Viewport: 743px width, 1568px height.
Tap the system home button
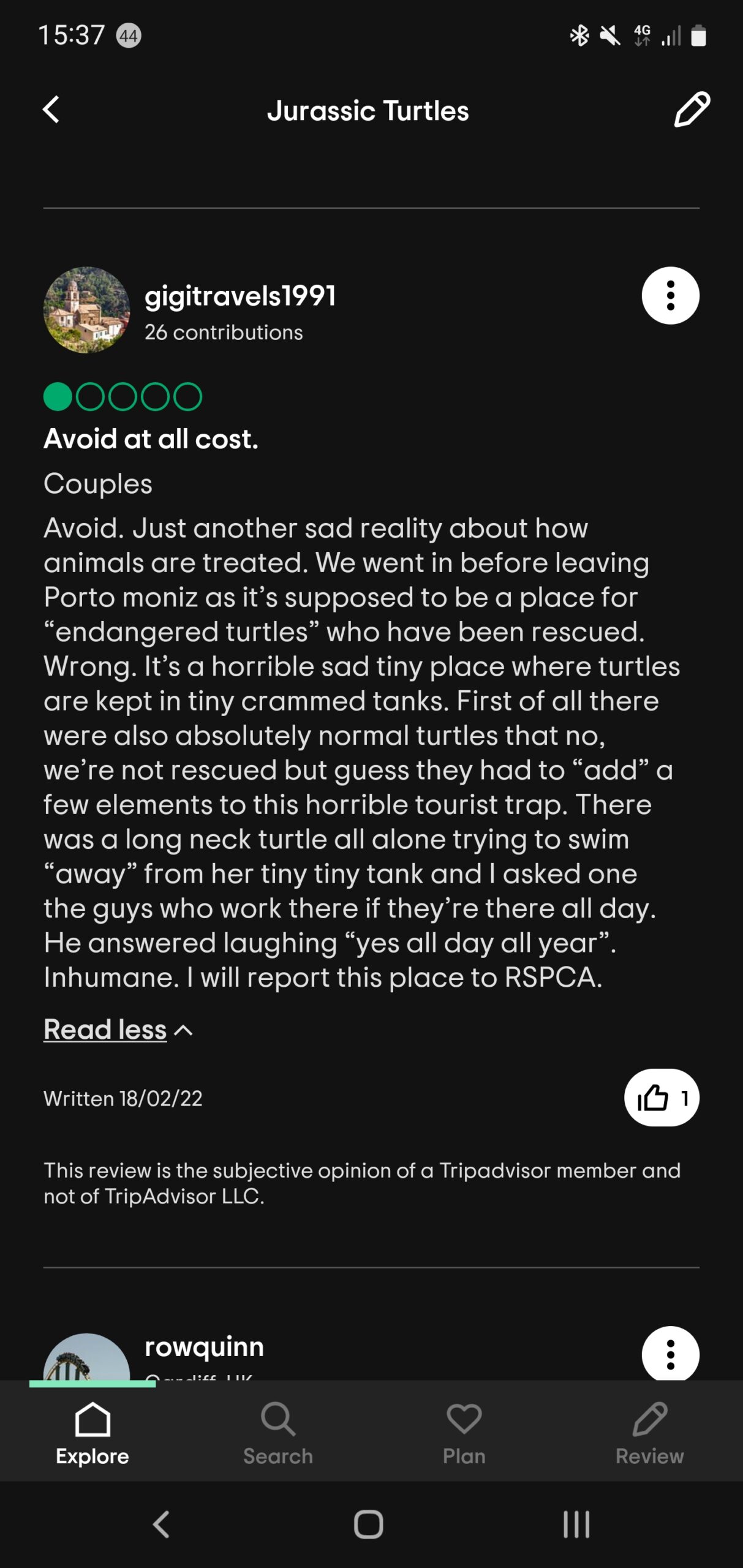[x=368, y=1524]
